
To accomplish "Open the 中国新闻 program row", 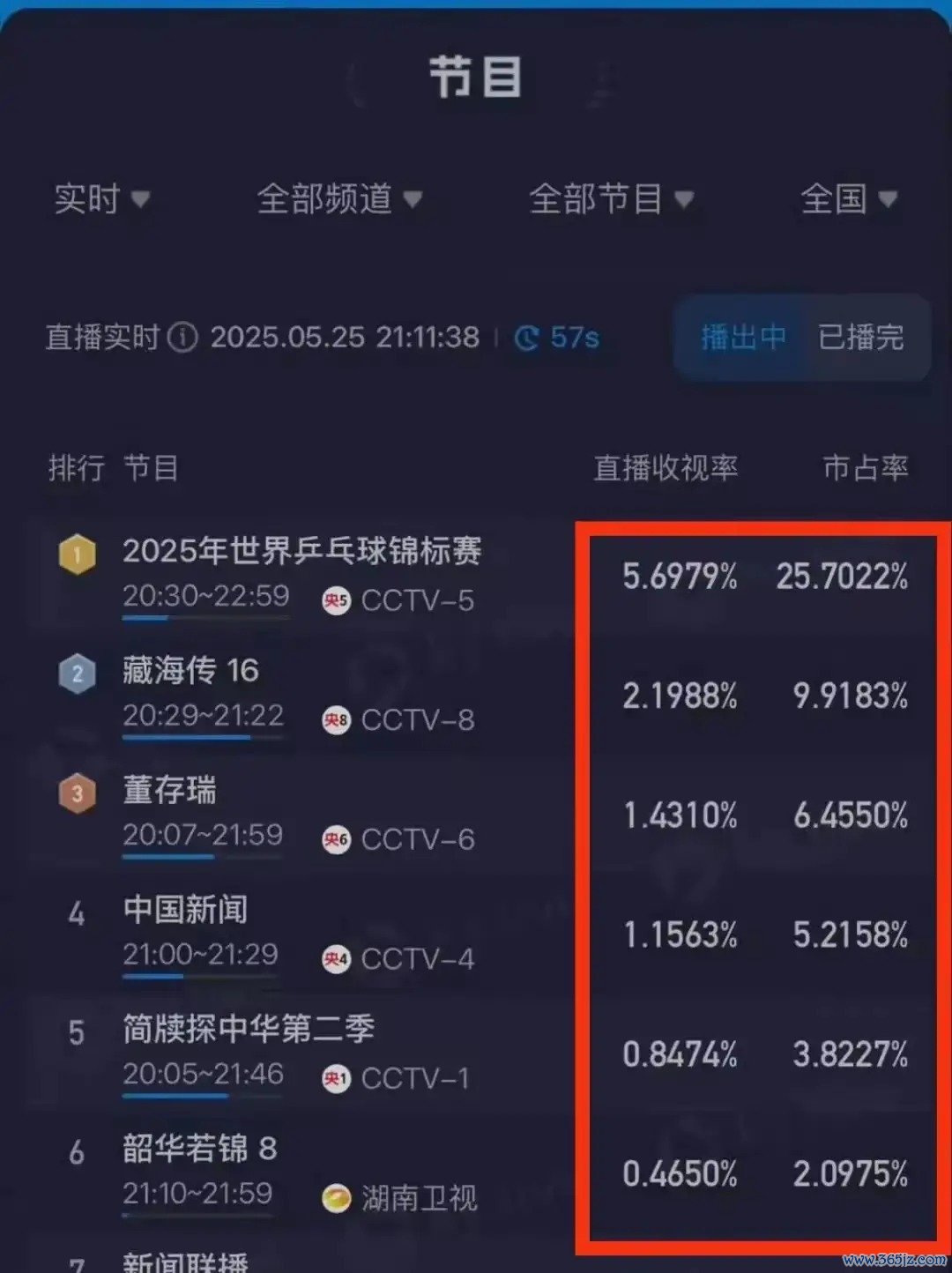I will point(185,910).
